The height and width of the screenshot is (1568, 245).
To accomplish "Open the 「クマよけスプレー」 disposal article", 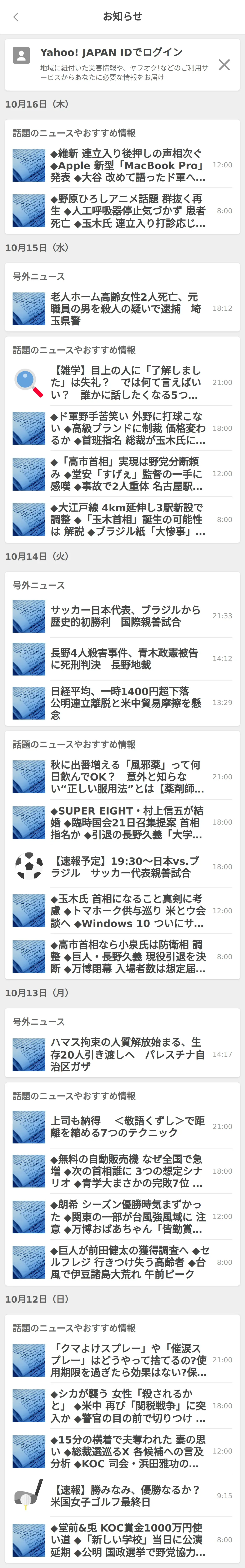I will pos(128,1360).
